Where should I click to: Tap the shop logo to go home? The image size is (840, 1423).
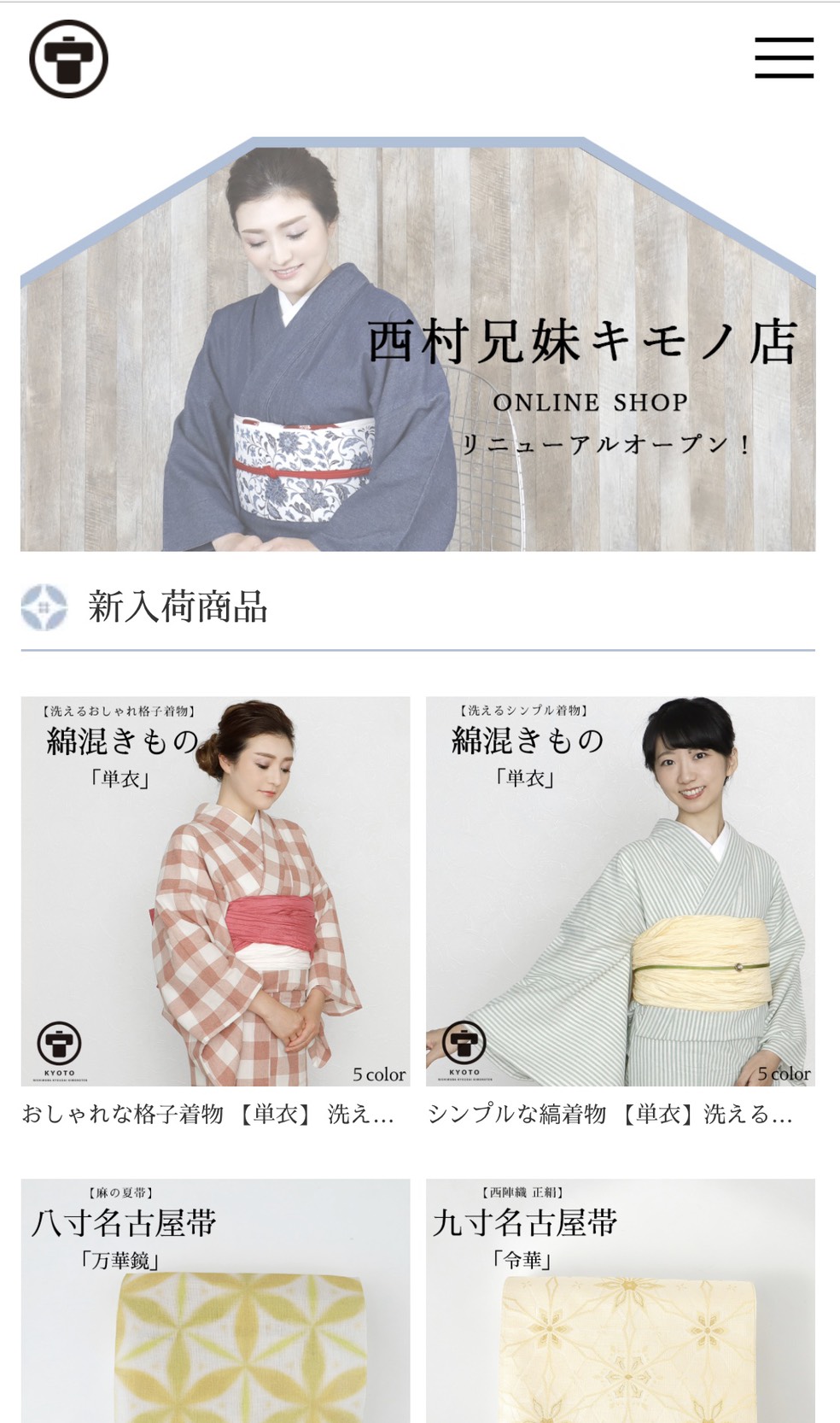[69, 59]
